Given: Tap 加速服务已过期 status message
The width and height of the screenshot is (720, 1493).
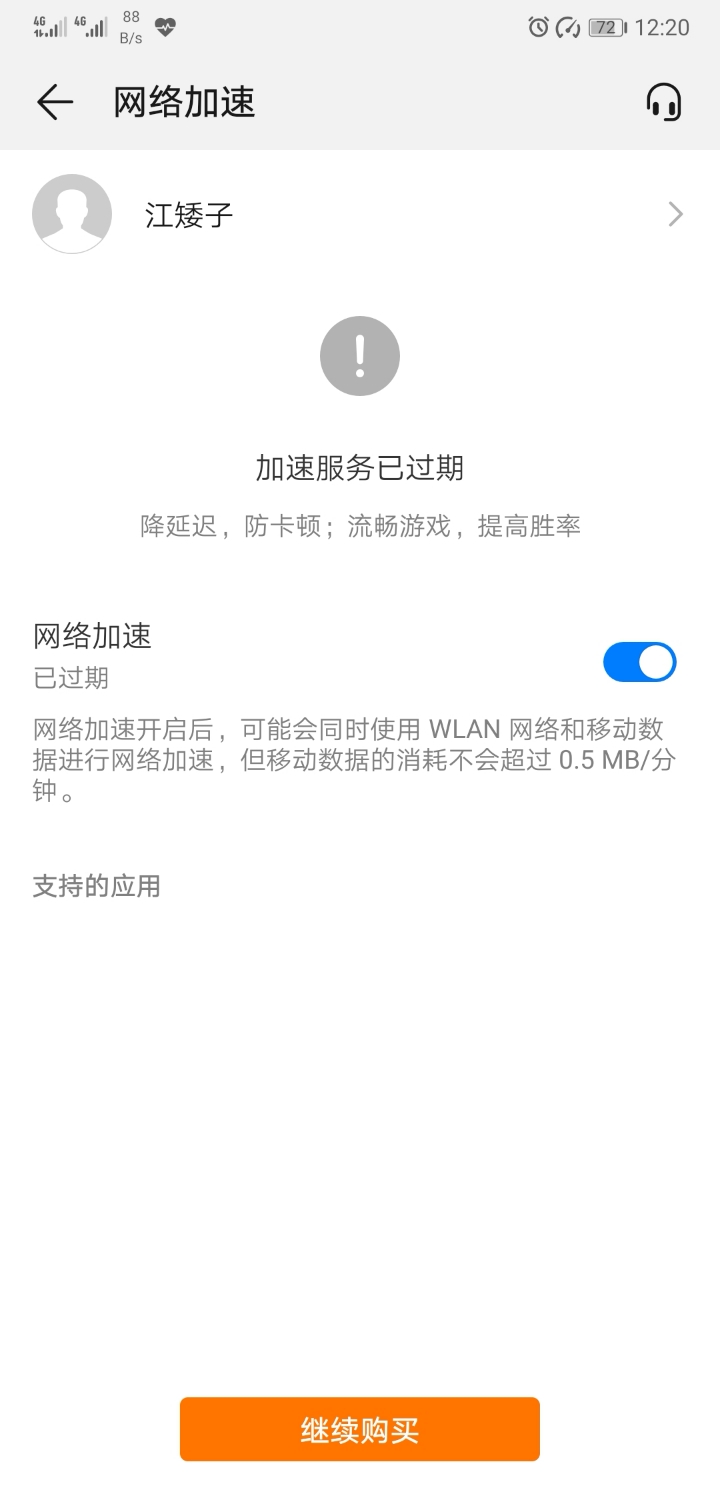Looking at the screenshot, I should tap(358, 468).
